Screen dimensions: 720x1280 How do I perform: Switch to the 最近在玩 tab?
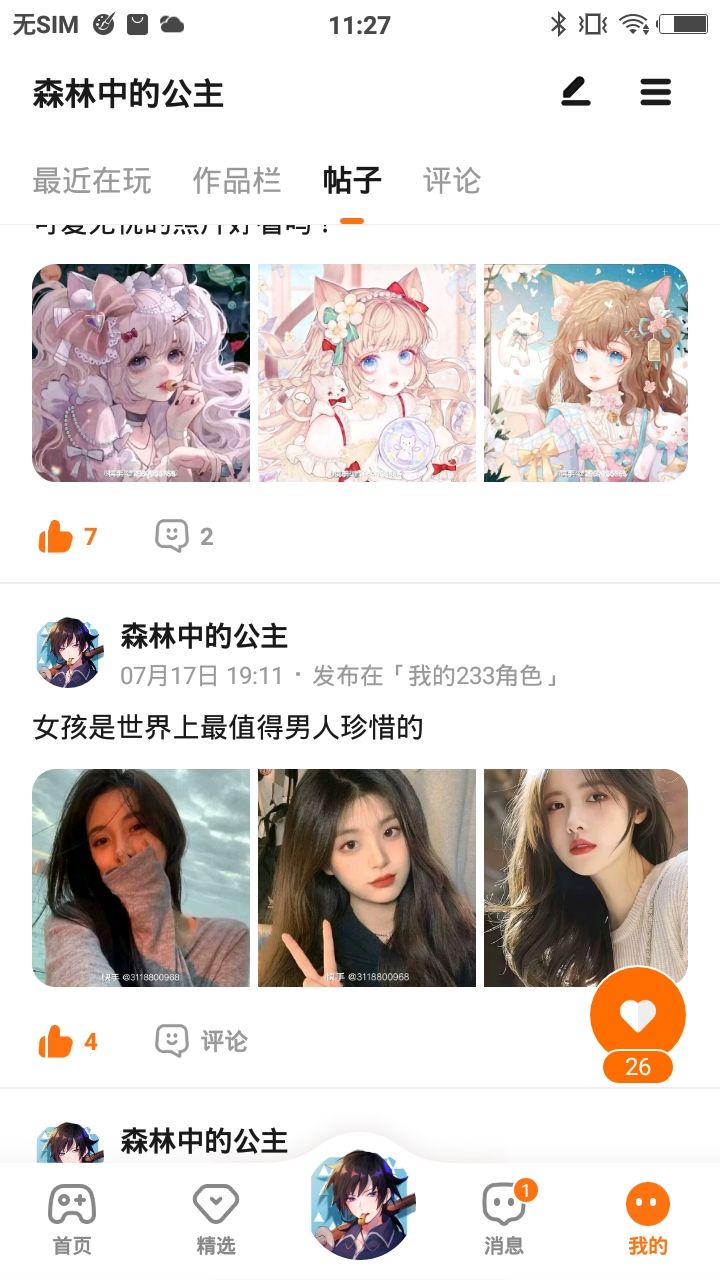pos(92,181)
